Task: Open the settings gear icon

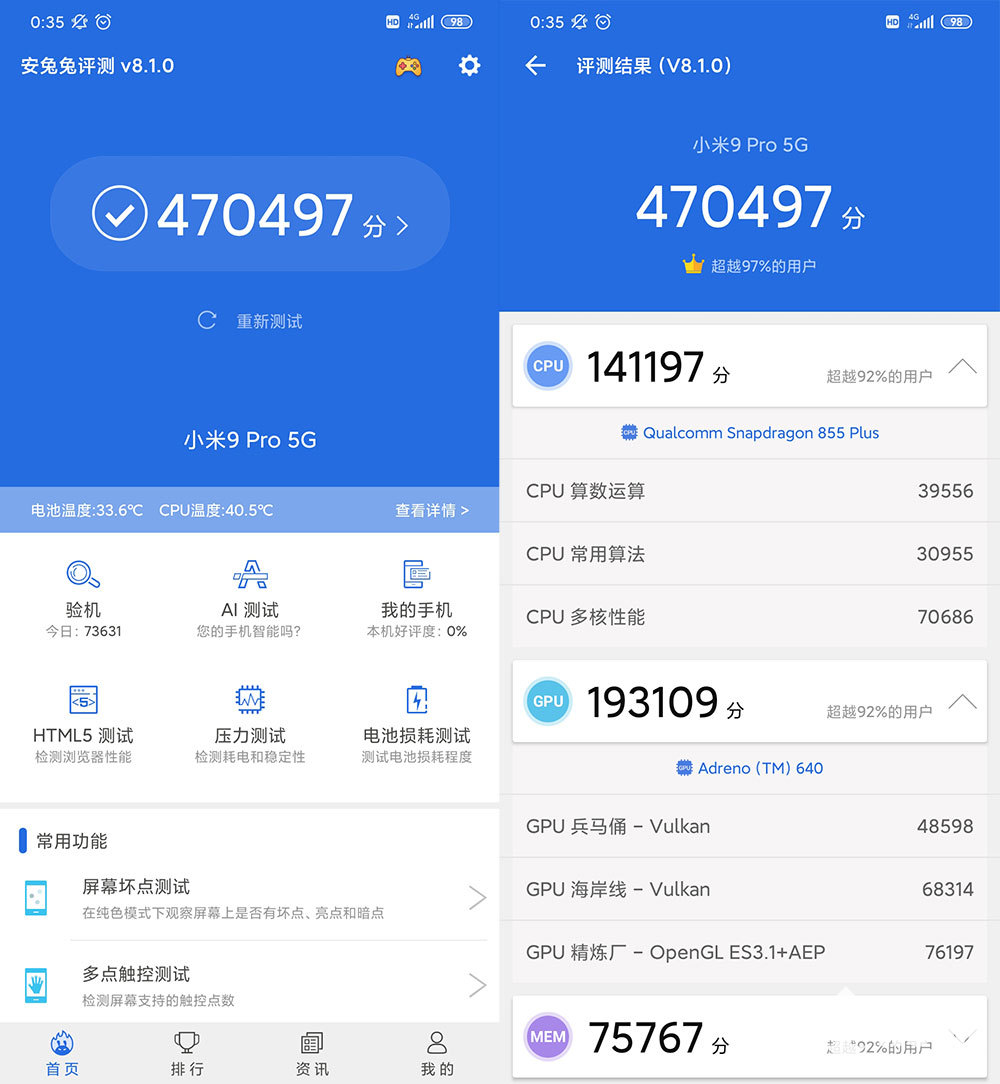Action: (469, 66)
